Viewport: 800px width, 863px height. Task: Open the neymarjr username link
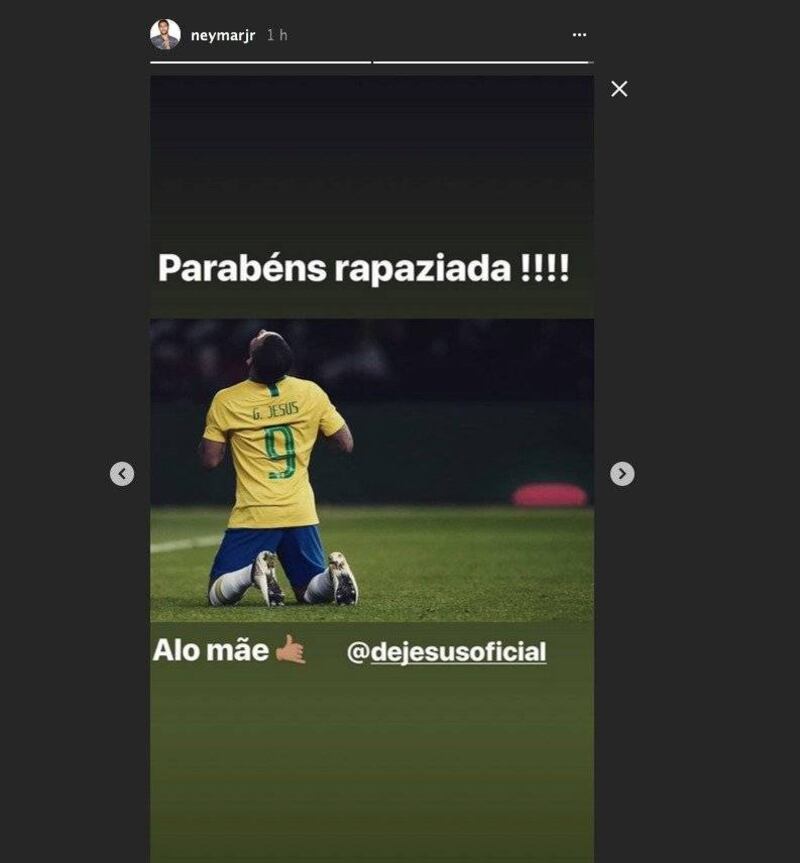[223, 35]
